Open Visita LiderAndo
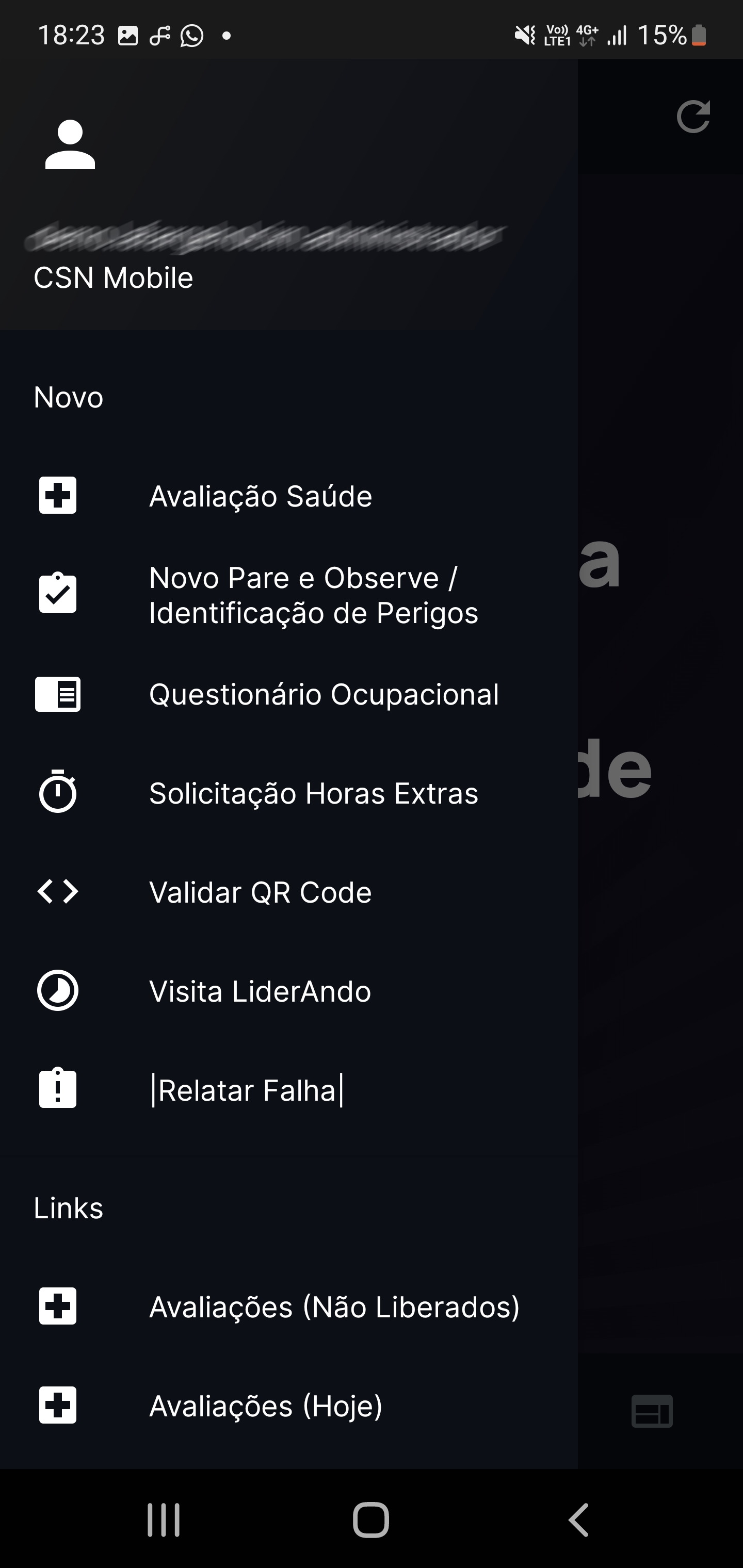This screenshot has height=1568, width=743. point(260,991)
